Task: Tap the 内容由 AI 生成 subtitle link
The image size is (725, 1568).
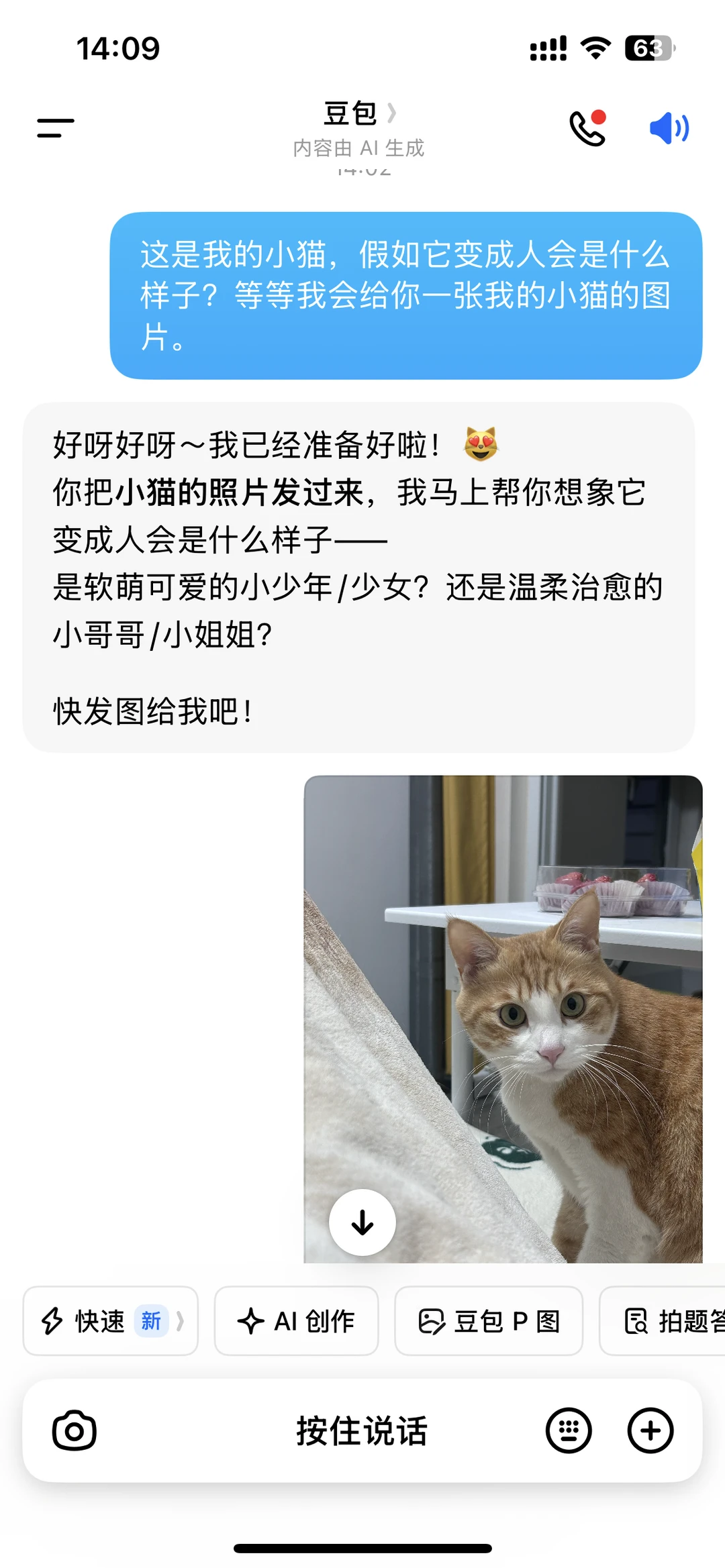Action: 358,148
